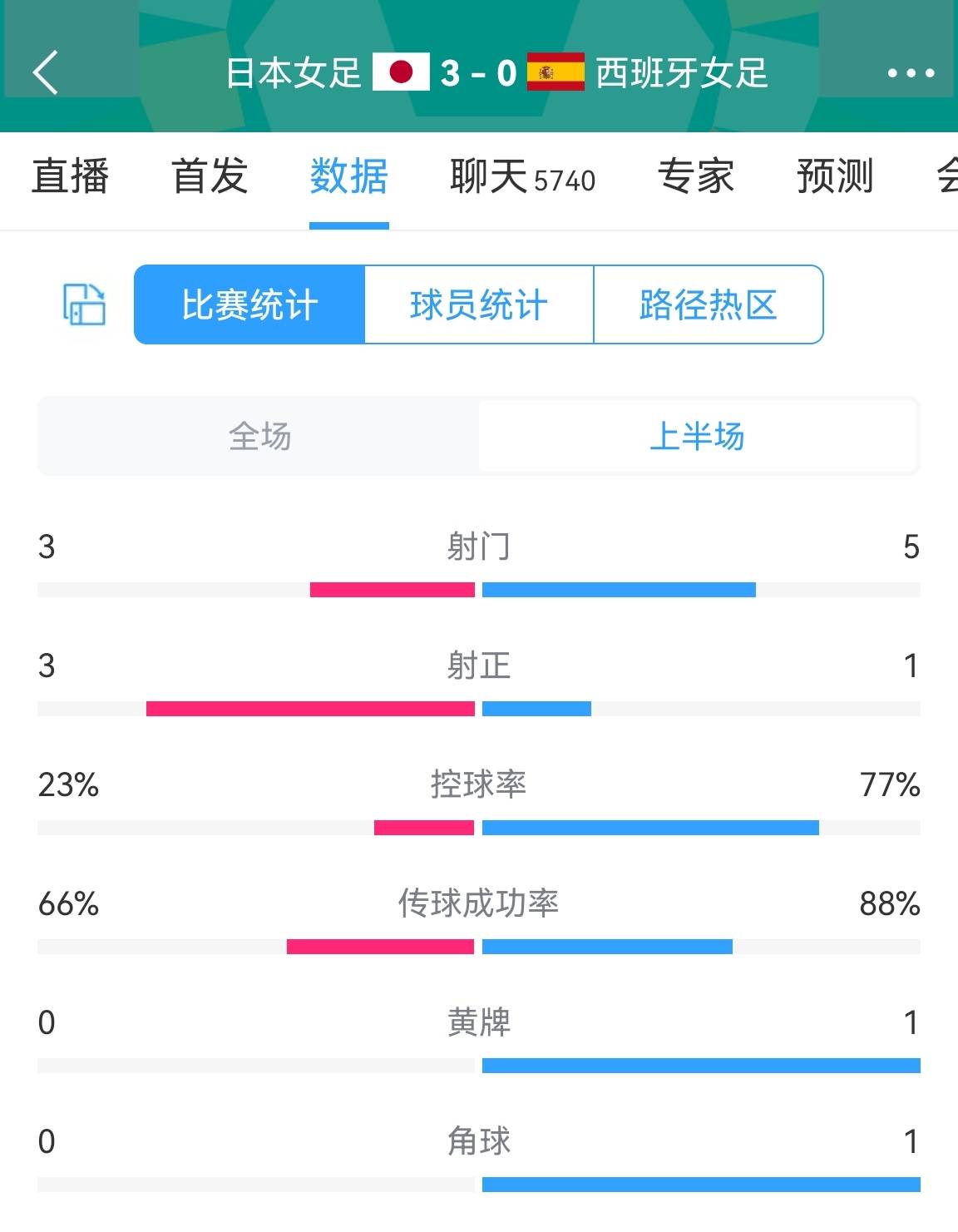Open the 路径热区 segment

(x=709, y=304)
